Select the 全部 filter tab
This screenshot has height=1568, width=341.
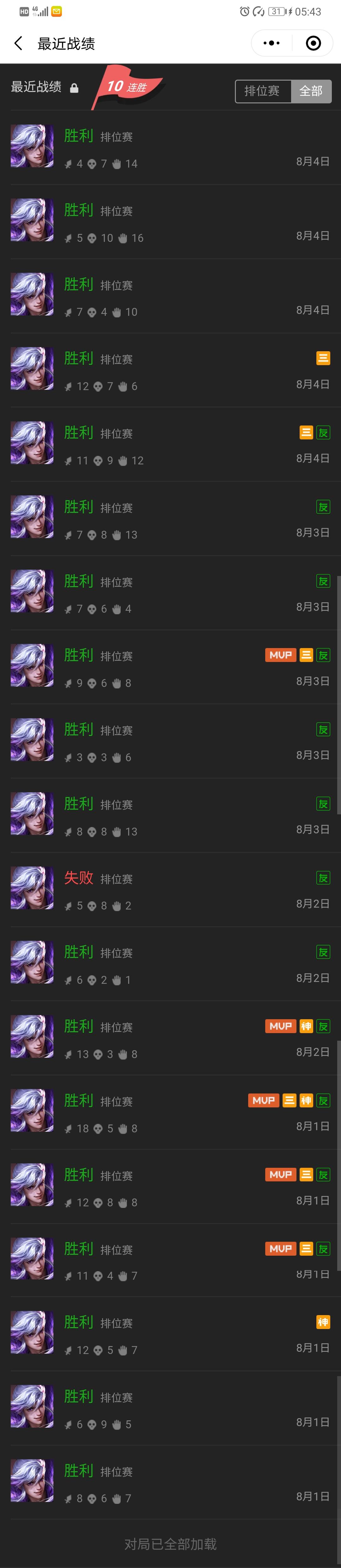(x=311, y=91)
